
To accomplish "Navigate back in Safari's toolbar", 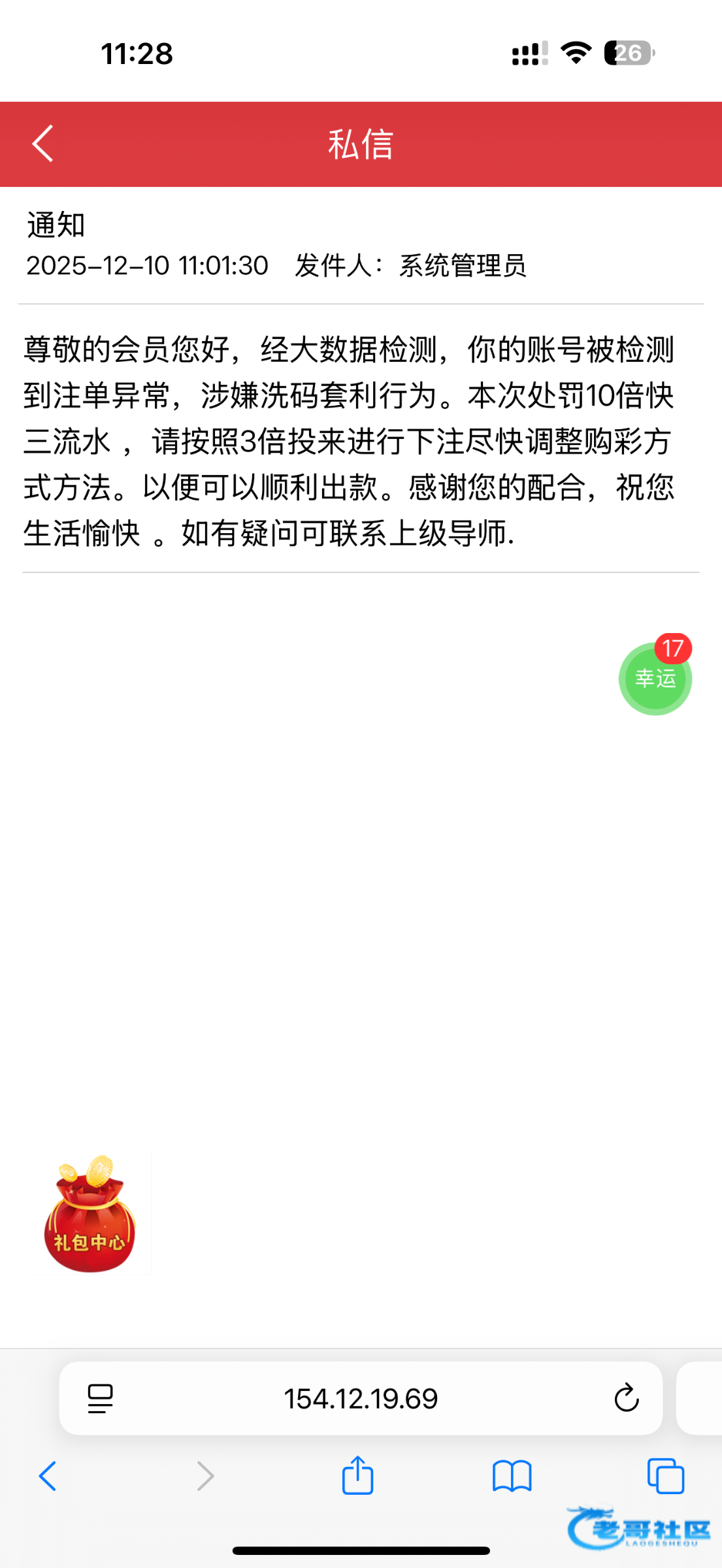I will point(48,1476).
